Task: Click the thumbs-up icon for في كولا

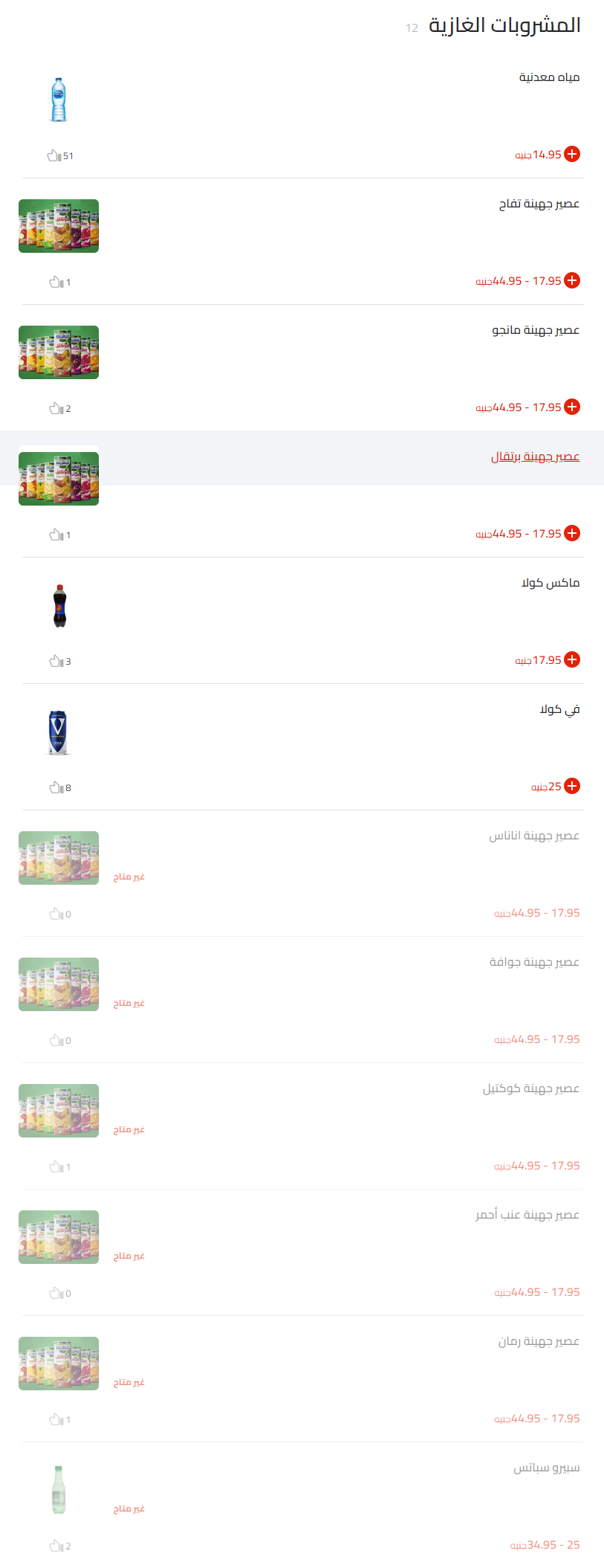Action: click(55, 787)
